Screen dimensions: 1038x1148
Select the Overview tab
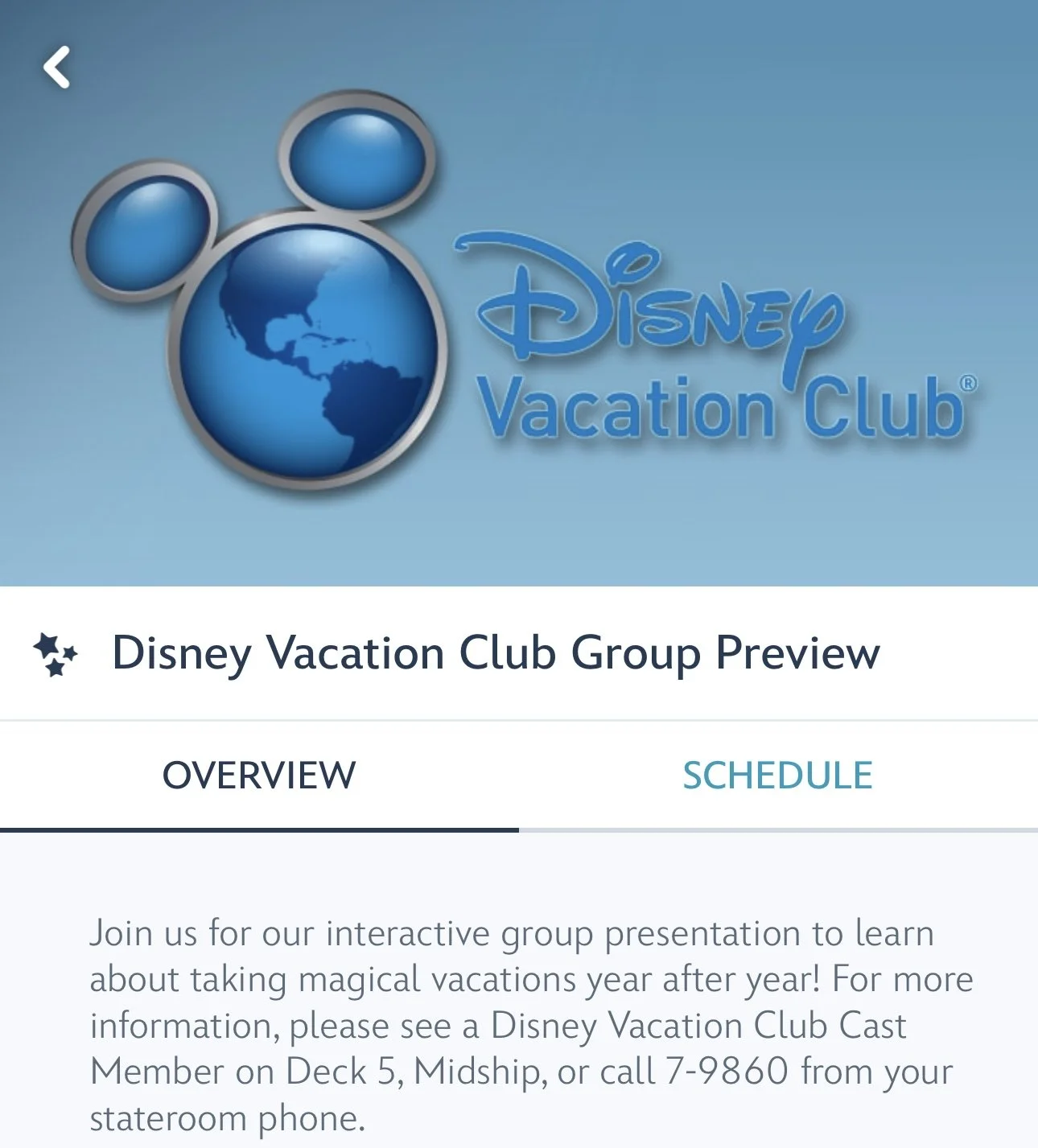pyautogui.click(x=259, y=776)
